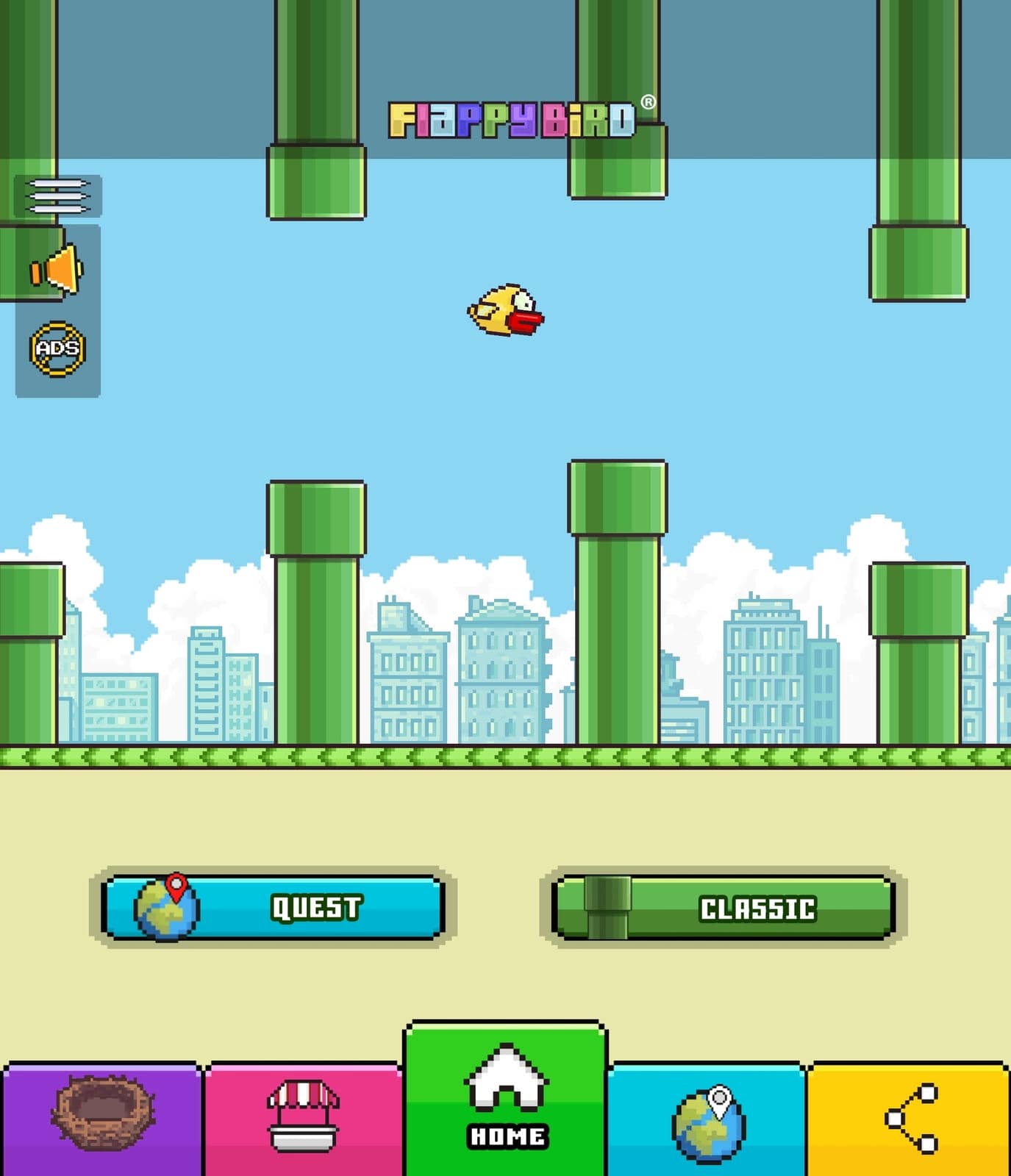Mute the game with the speaker icon

57,268
